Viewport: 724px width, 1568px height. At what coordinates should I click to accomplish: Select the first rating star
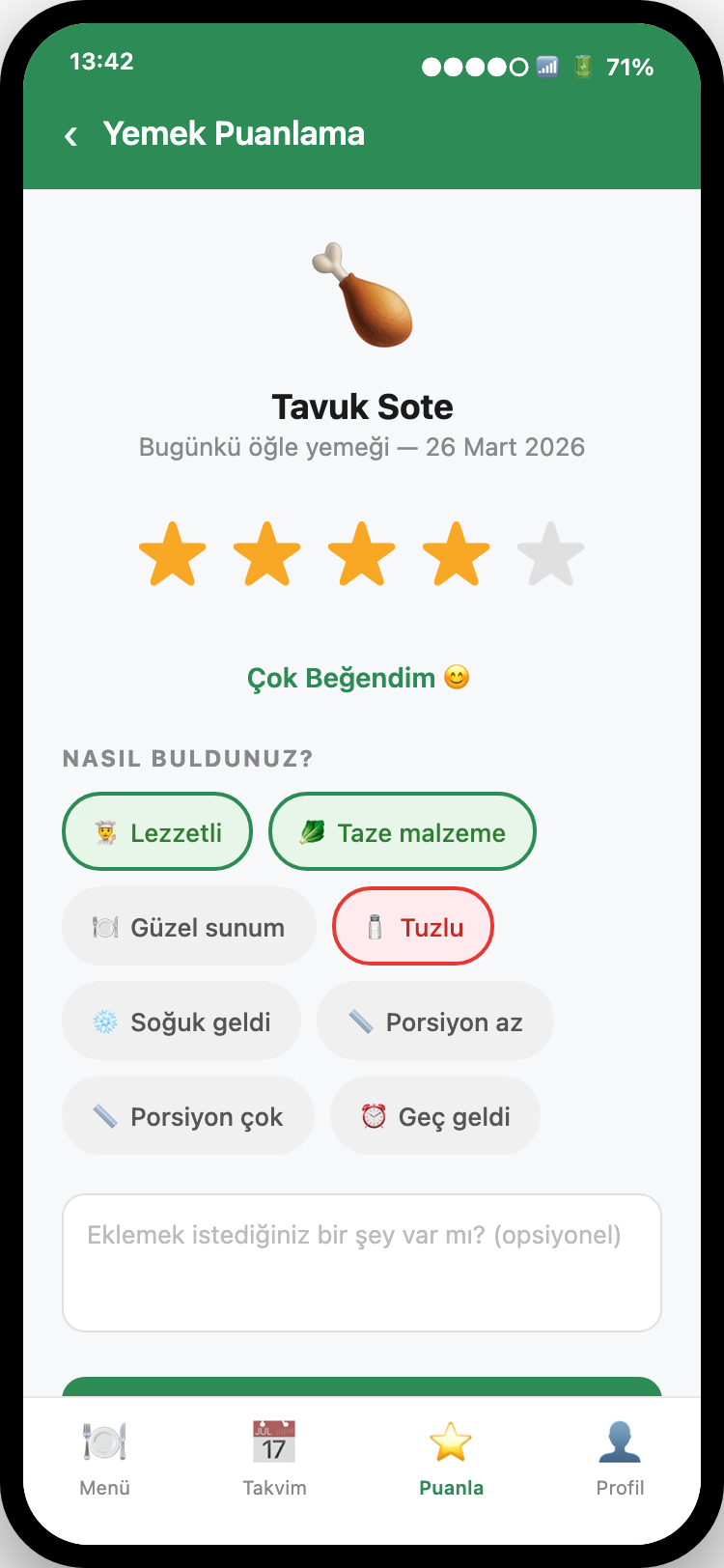coord(174,552)
